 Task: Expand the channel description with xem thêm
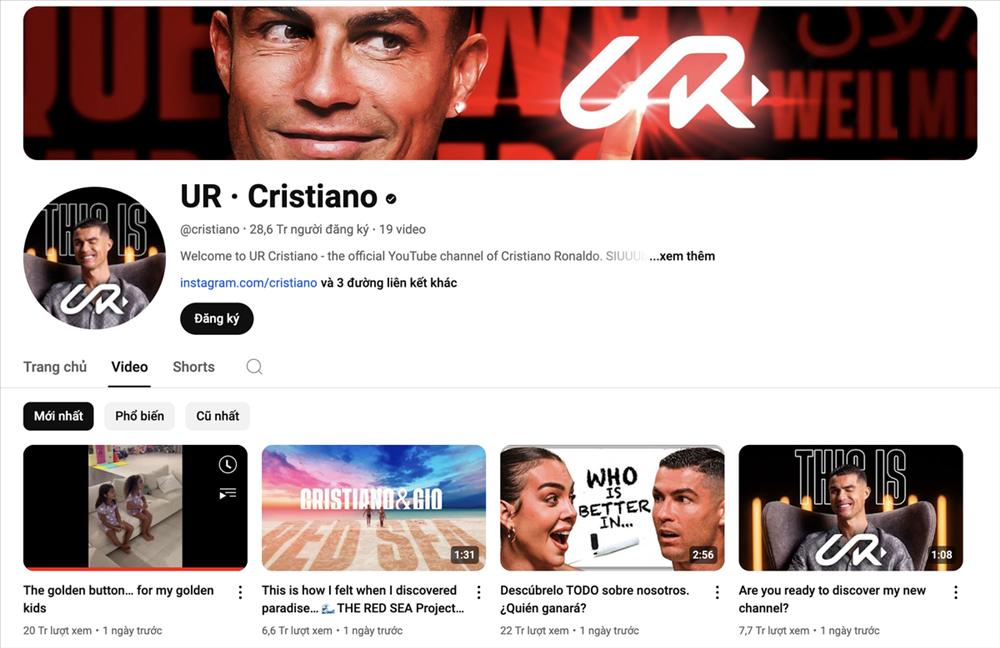click(x=682, y=256)
